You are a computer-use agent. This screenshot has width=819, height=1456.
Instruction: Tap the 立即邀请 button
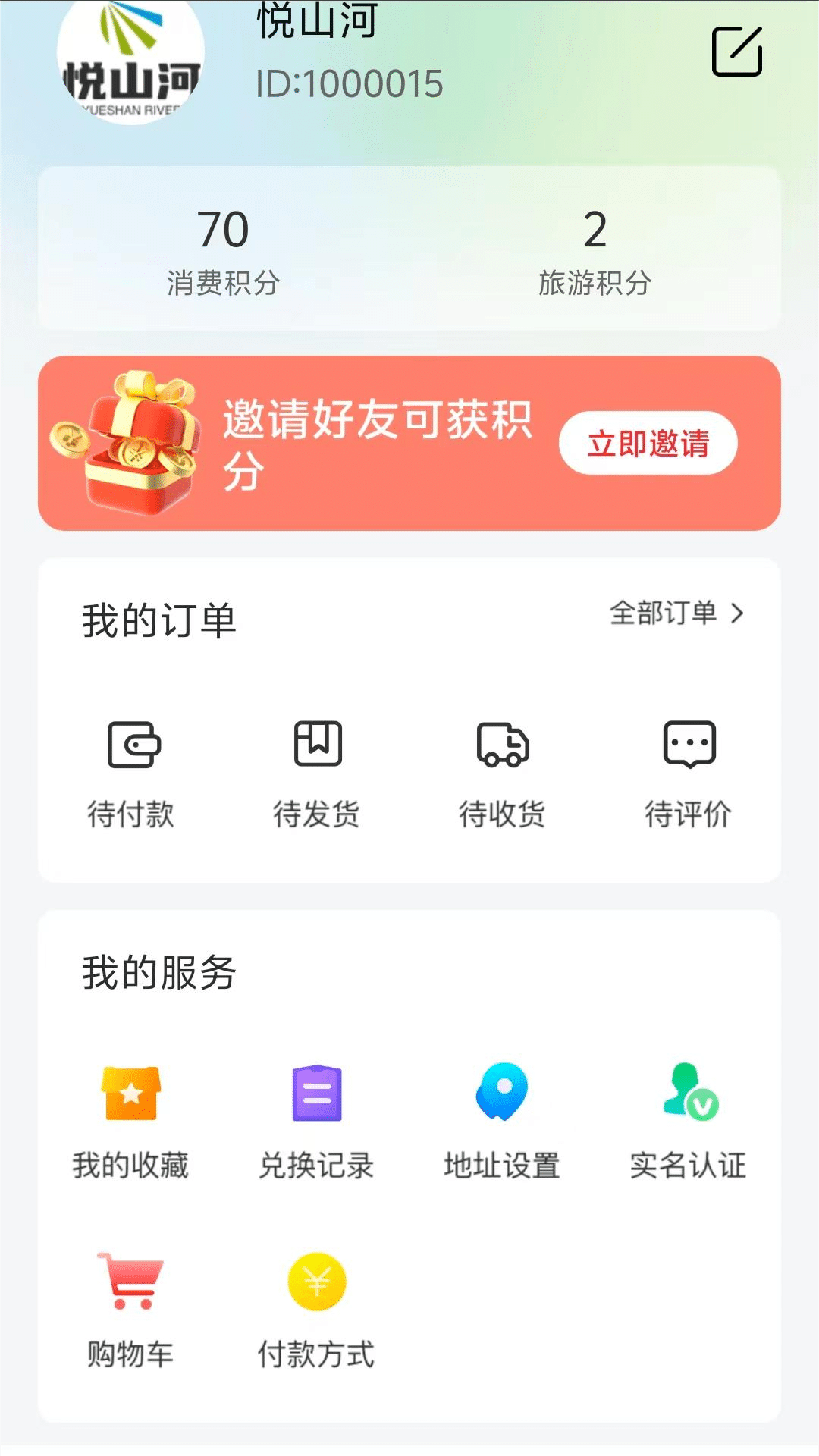pyautogui.click(x=648, y=443)
